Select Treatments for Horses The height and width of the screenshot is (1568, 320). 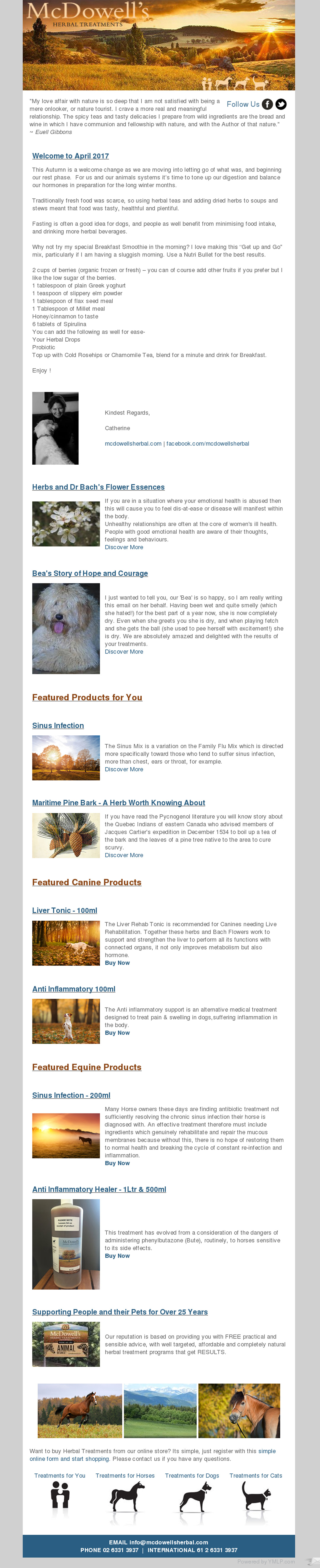(x=125, y=1475)
